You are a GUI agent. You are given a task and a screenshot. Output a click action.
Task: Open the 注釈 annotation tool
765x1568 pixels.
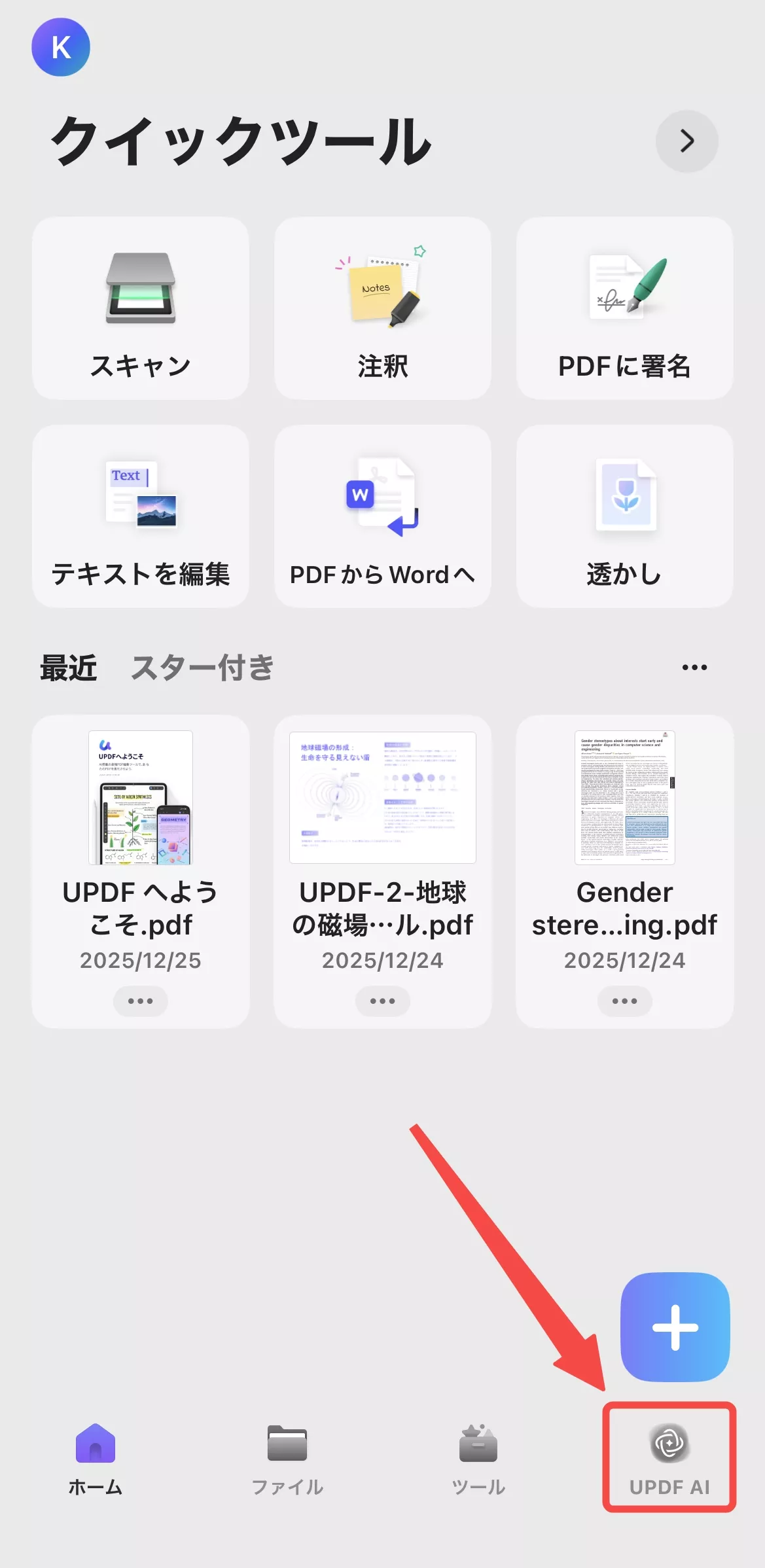click(382, 308)
